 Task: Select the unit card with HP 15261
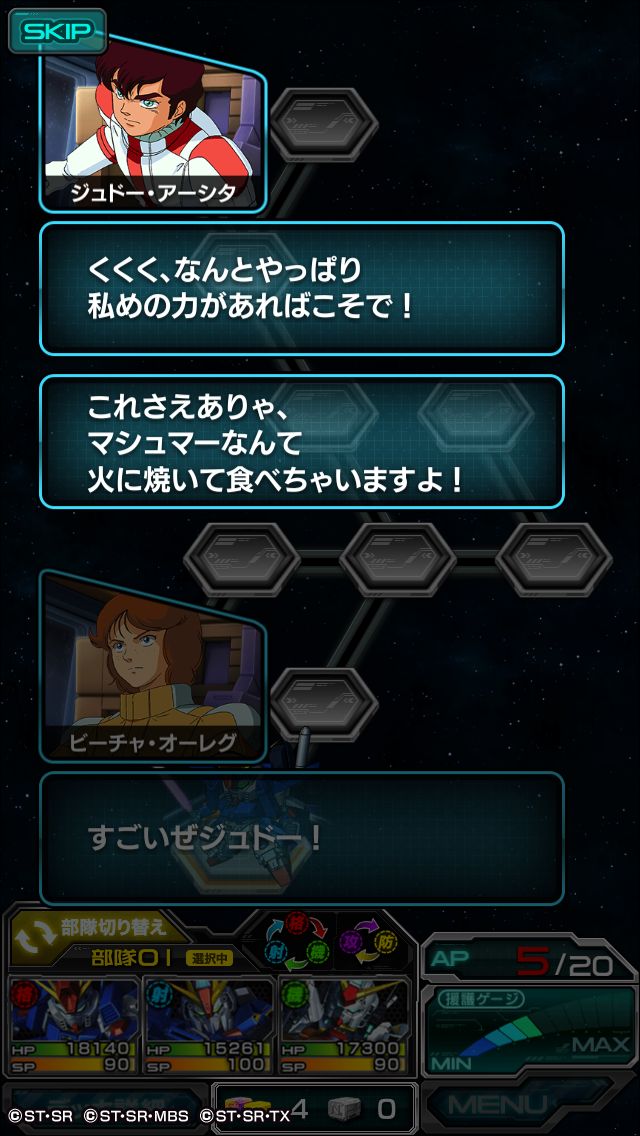(208, 1026)
